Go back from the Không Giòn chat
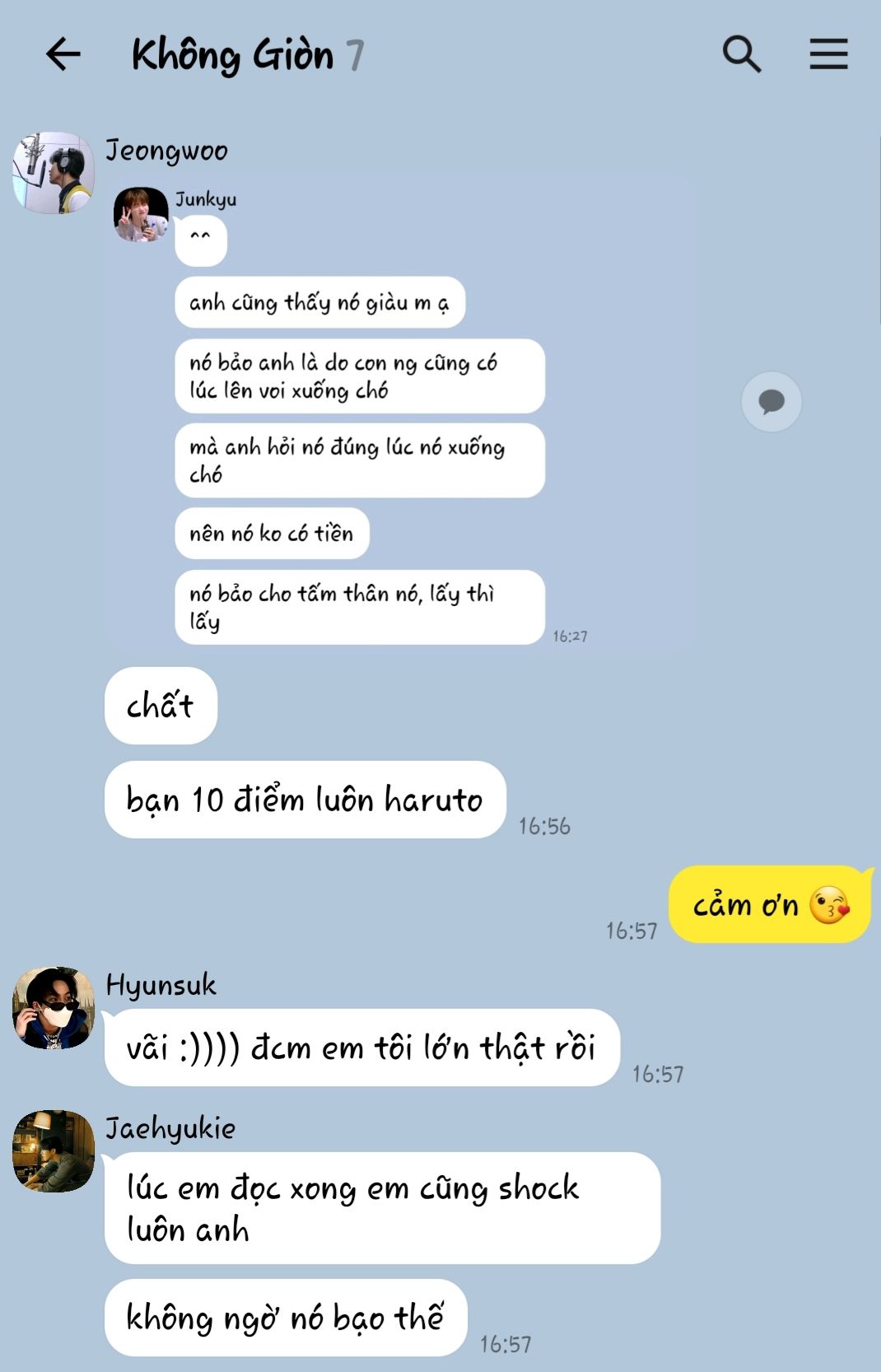The image size is (881, 1372). [63, 55]
